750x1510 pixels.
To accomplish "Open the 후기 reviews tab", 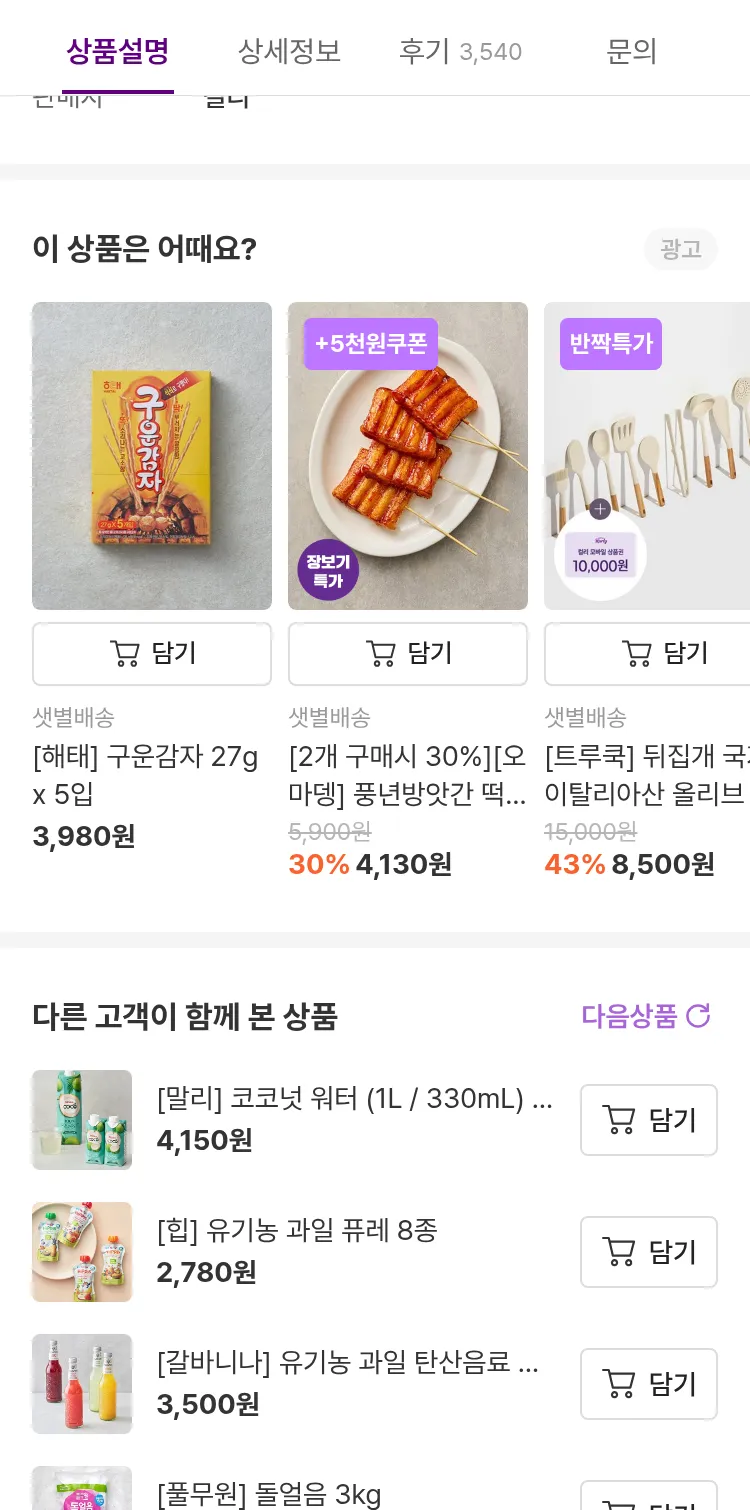I will (x=460, y=51).
